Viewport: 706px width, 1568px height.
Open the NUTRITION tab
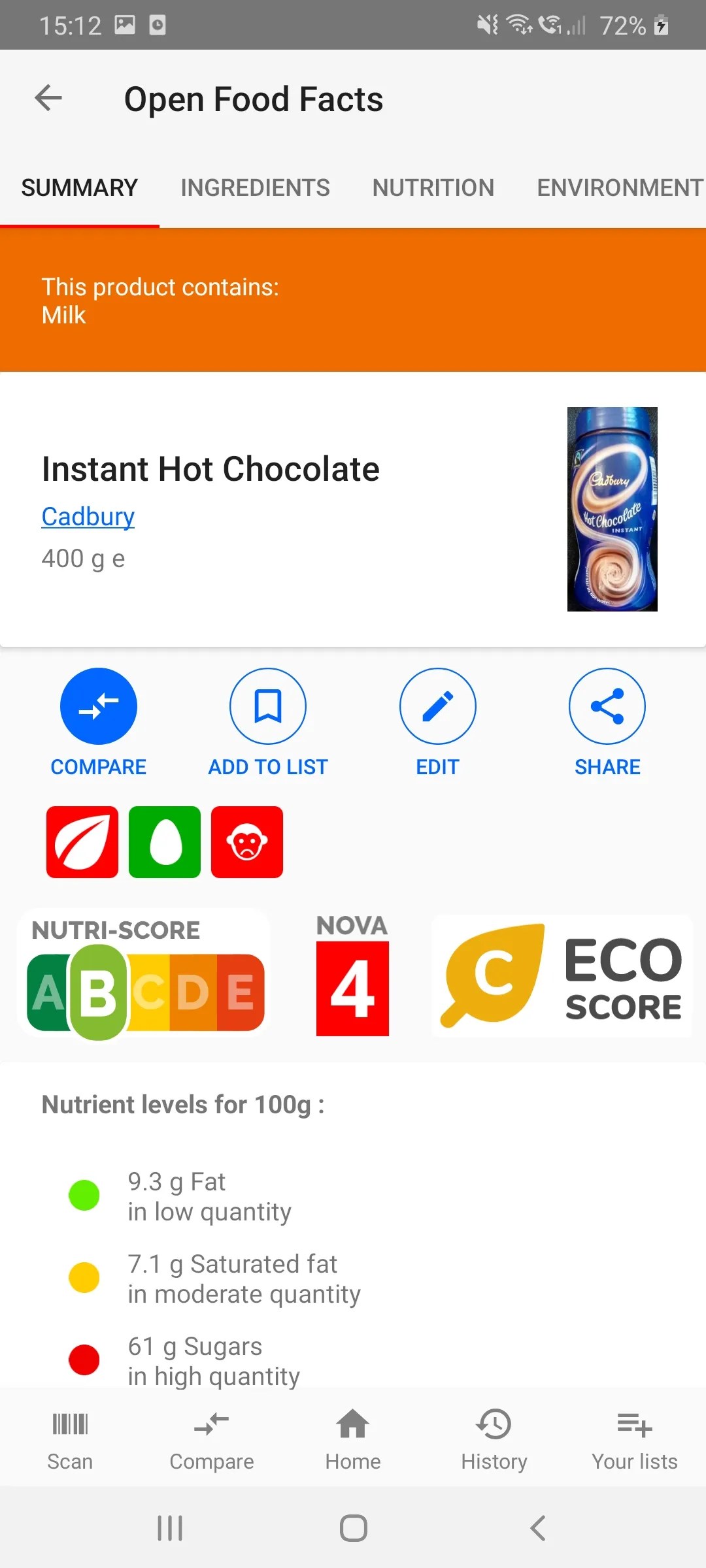tap(433, 188)
